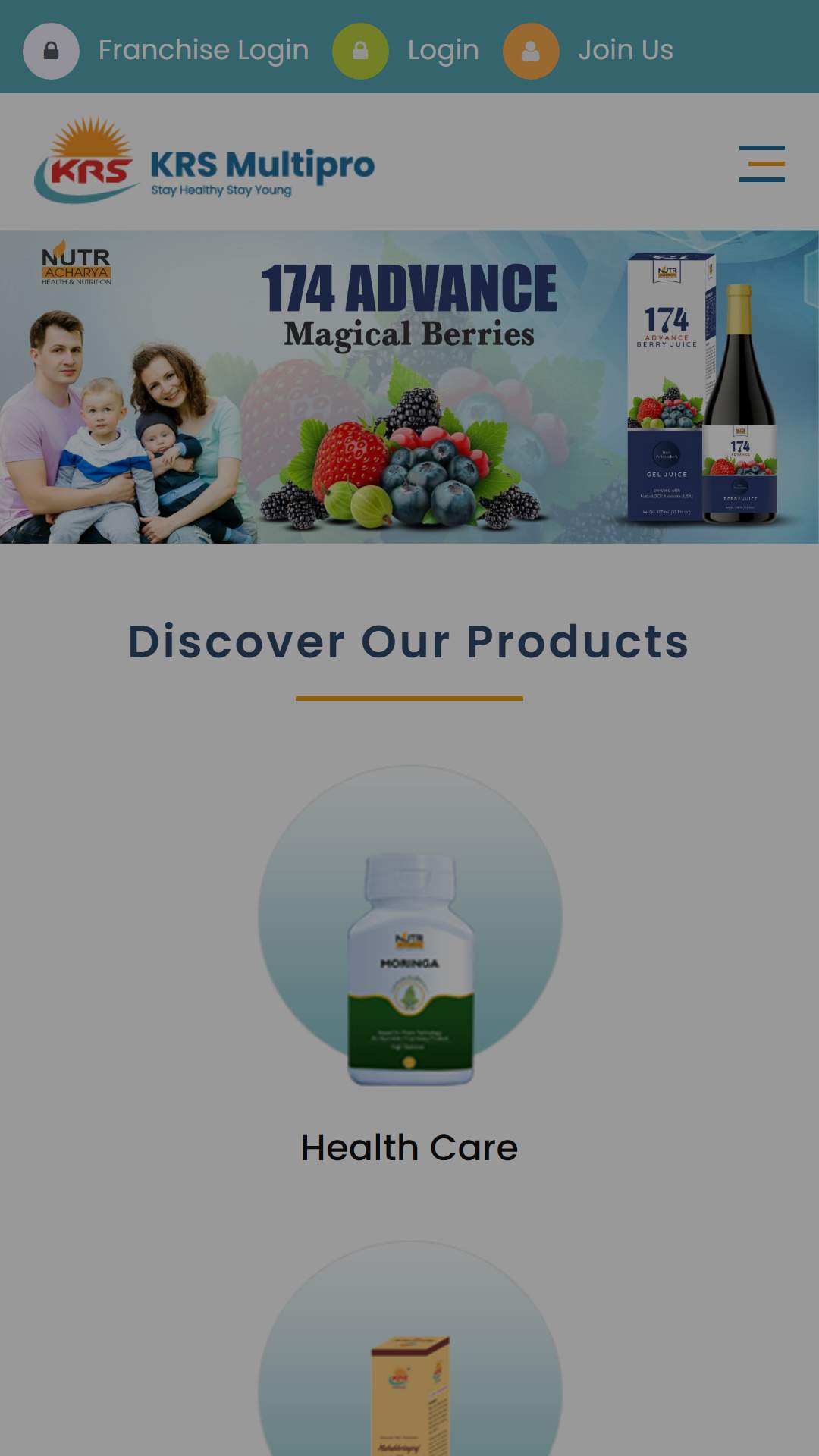Image resolution: width=819 pixels, height=1456 pixels.
Task: Tap the Login link
Action: [406, 51]
